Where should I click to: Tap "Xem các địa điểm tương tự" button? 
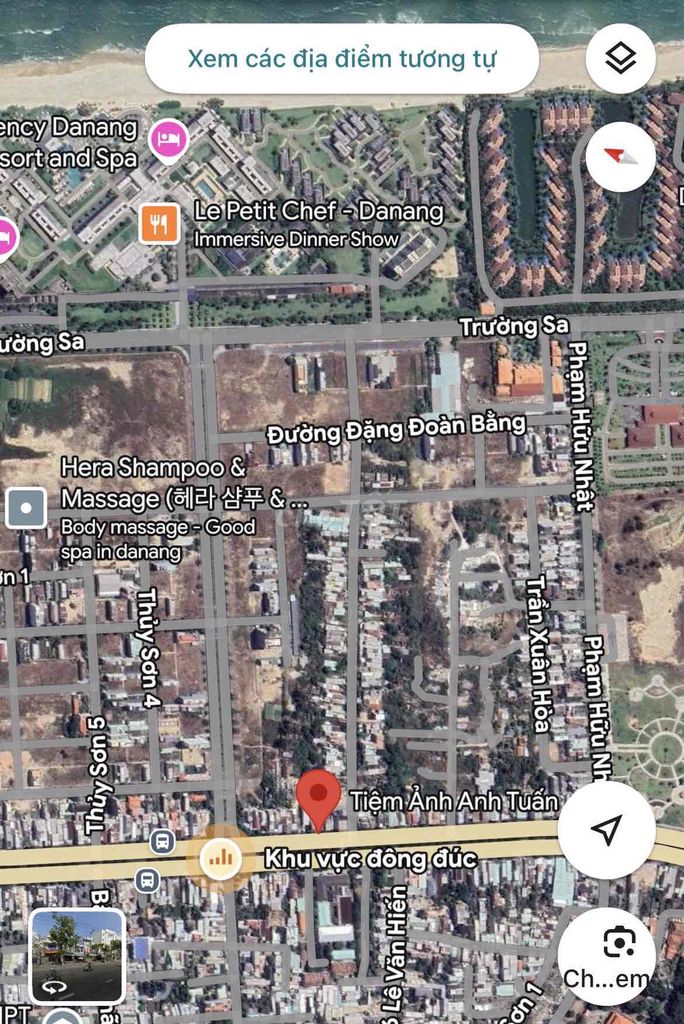click(x=341, y=59)
